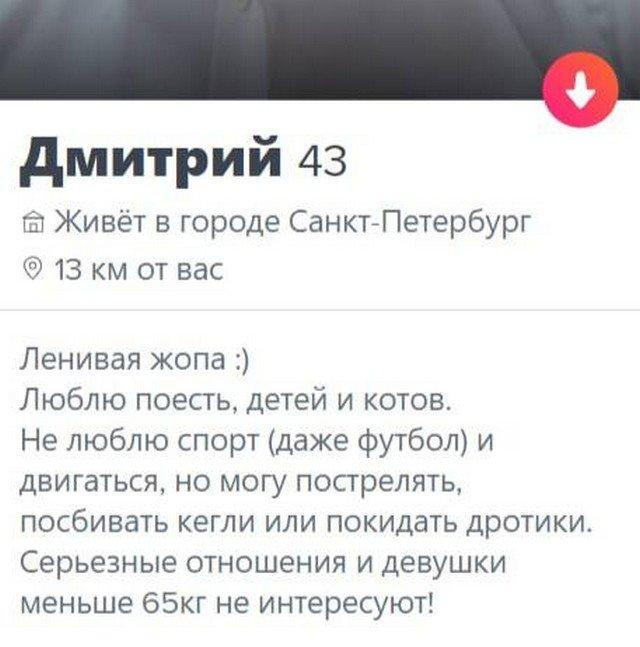This screenshot has width=640, height=647.
Task: Collapse Дмитрий's profile with the down arrow
Action: [x=579, y=96]
